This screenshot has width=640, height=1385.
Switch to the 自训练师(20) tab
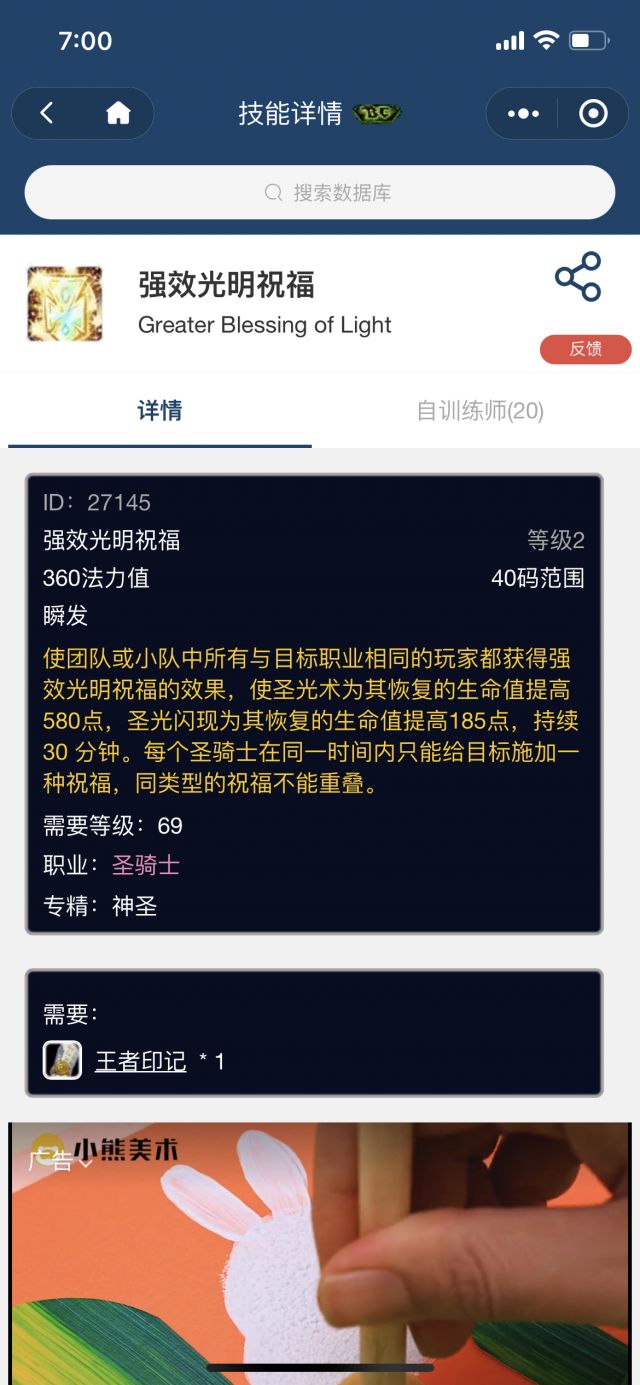(x=479, y=411)
